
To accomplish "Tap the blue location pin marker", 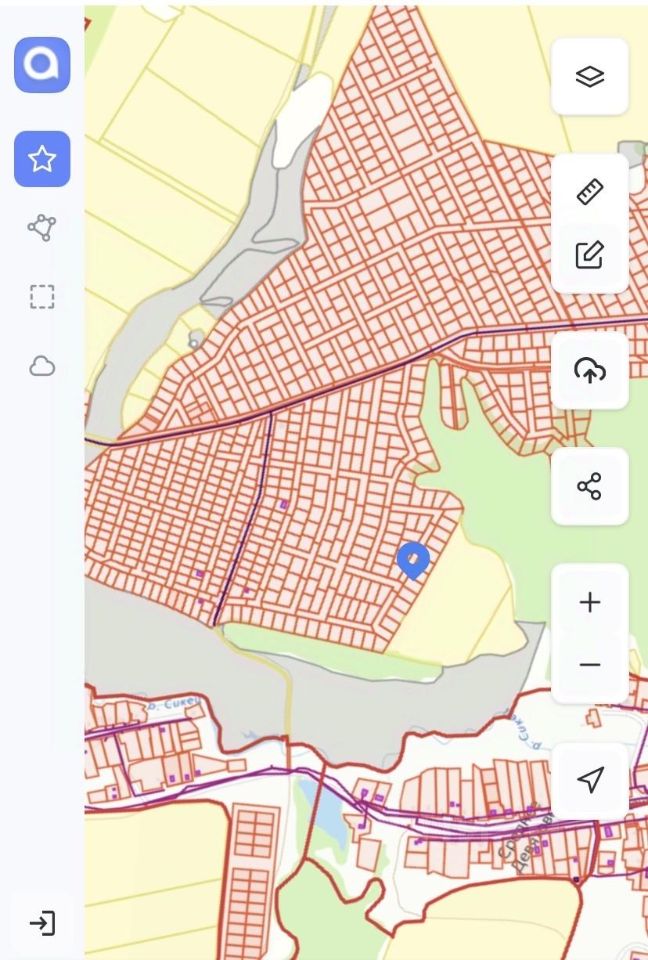I will tap(413, 559).
